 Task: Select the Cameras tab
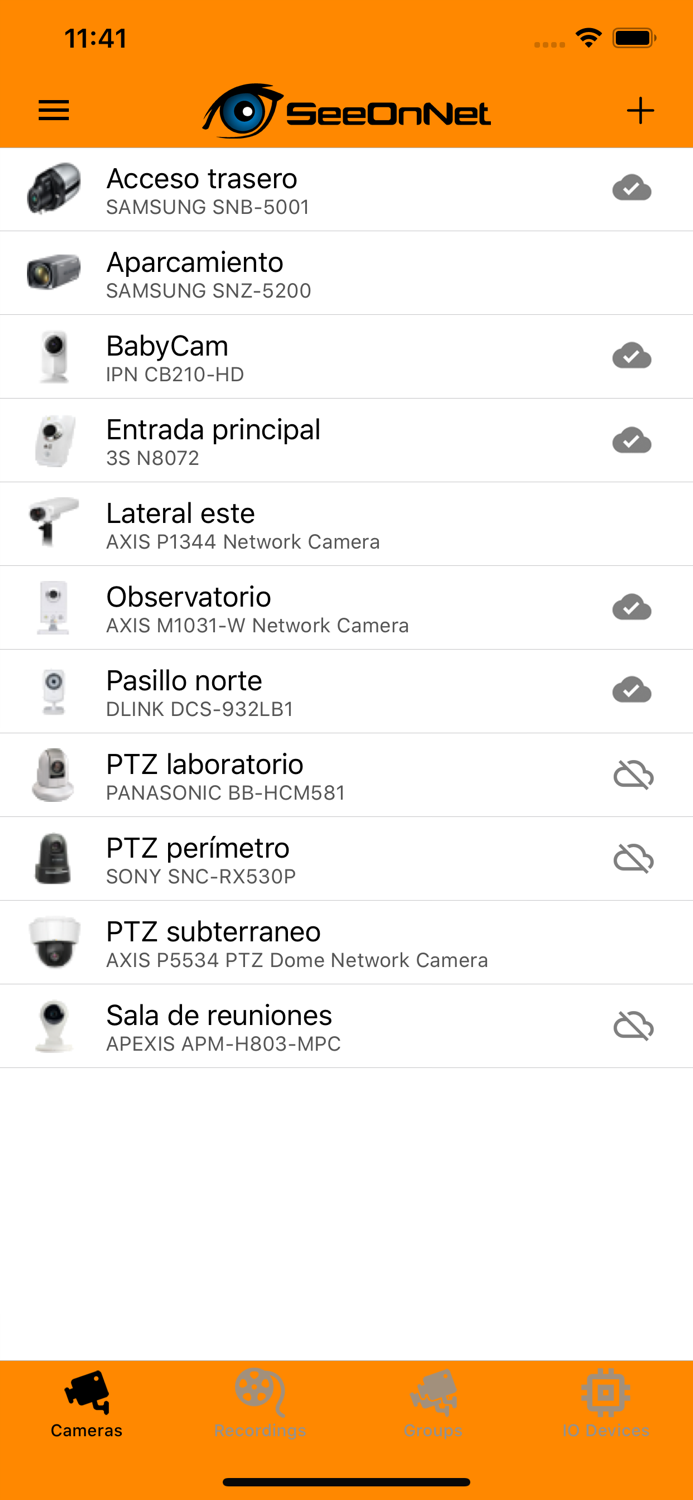pyautogui.click(x=87, y=1404)
